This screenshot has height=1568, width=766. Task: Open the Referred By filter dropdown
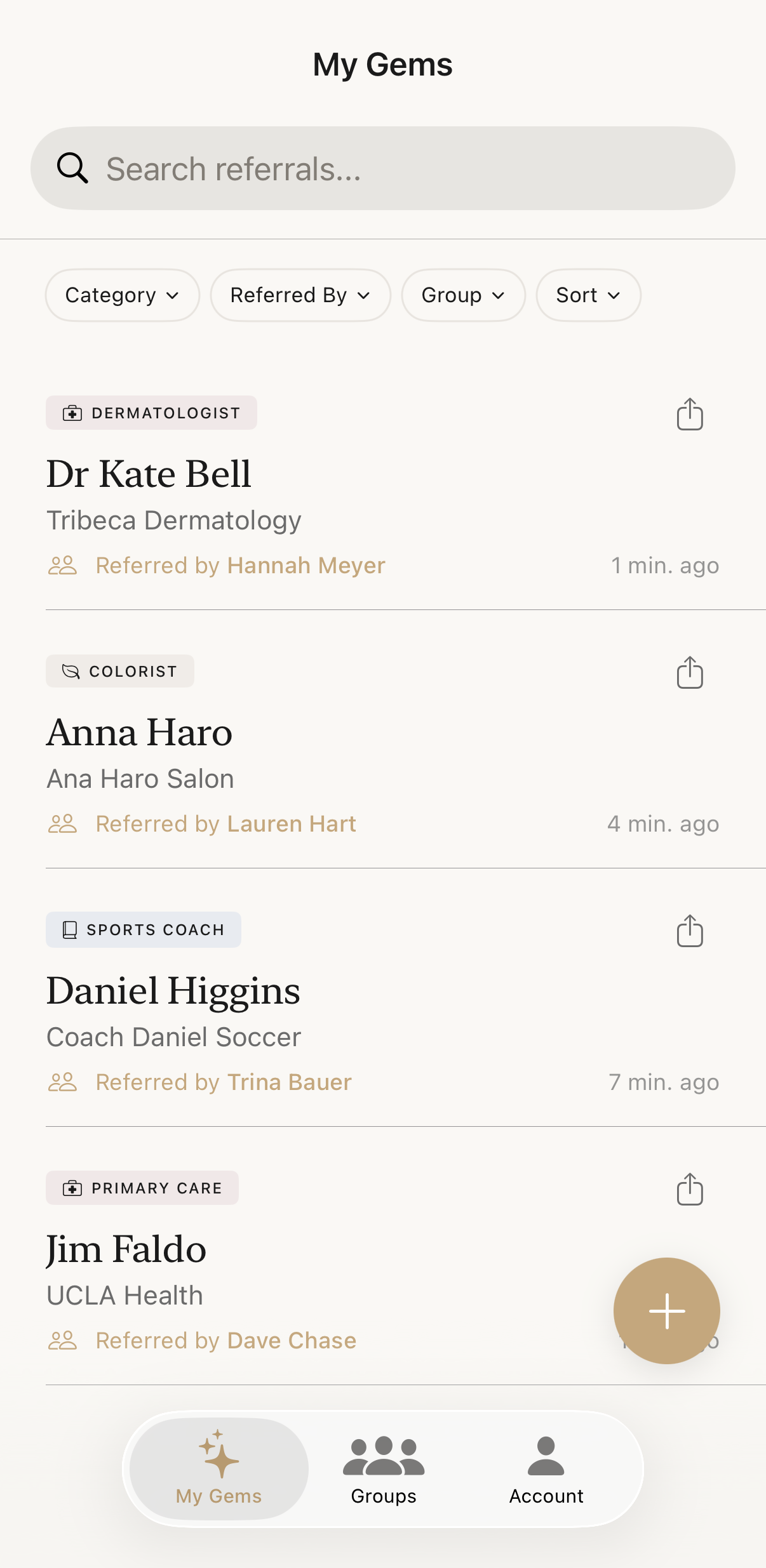300,295
